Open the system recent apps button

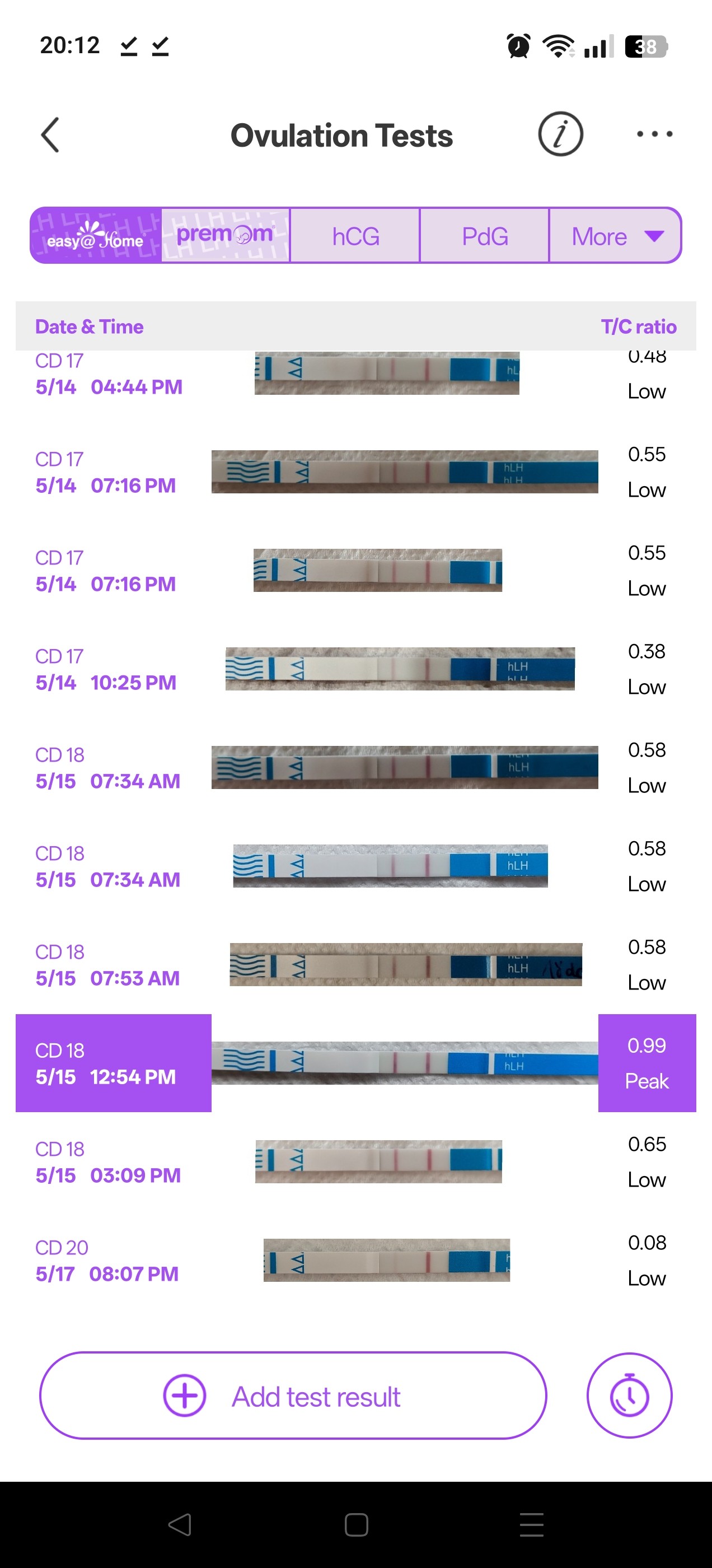point(531,1525)
